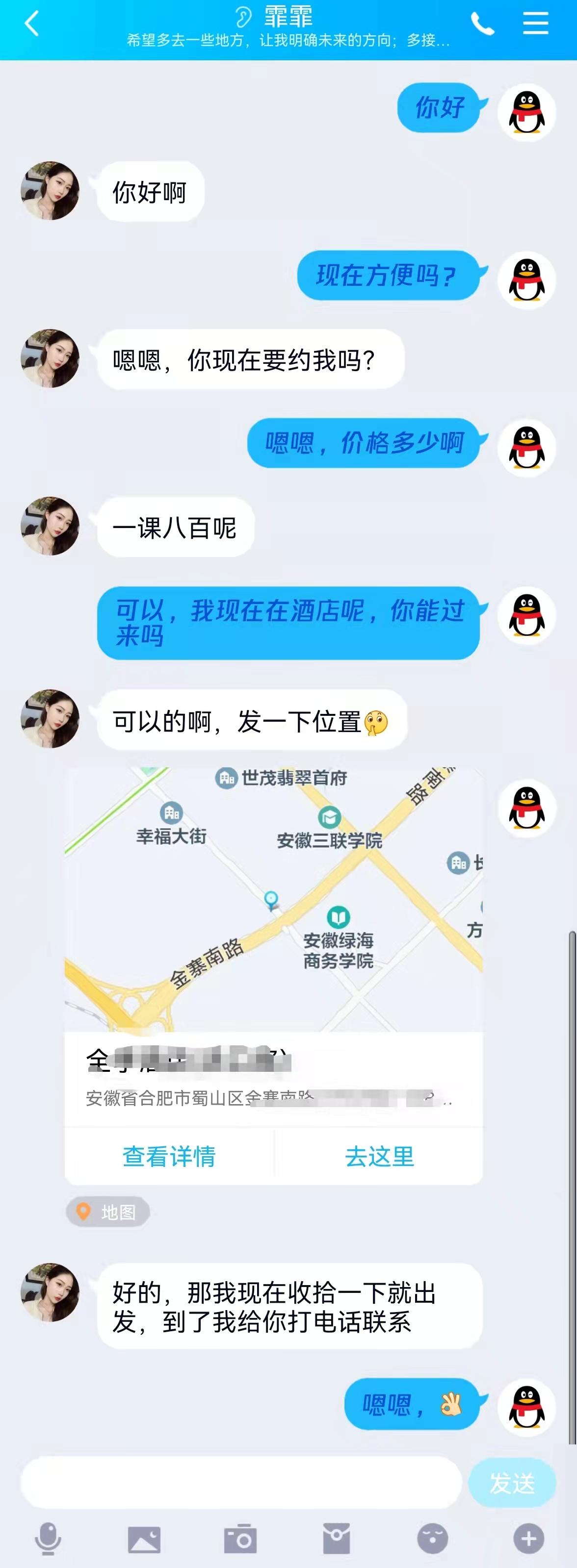Image resolution: width=577 pixels, height=1568 pixels.
Task: Tap the 地图 chip below the card
Action: pyautogui.click(x=108, y=1212)
